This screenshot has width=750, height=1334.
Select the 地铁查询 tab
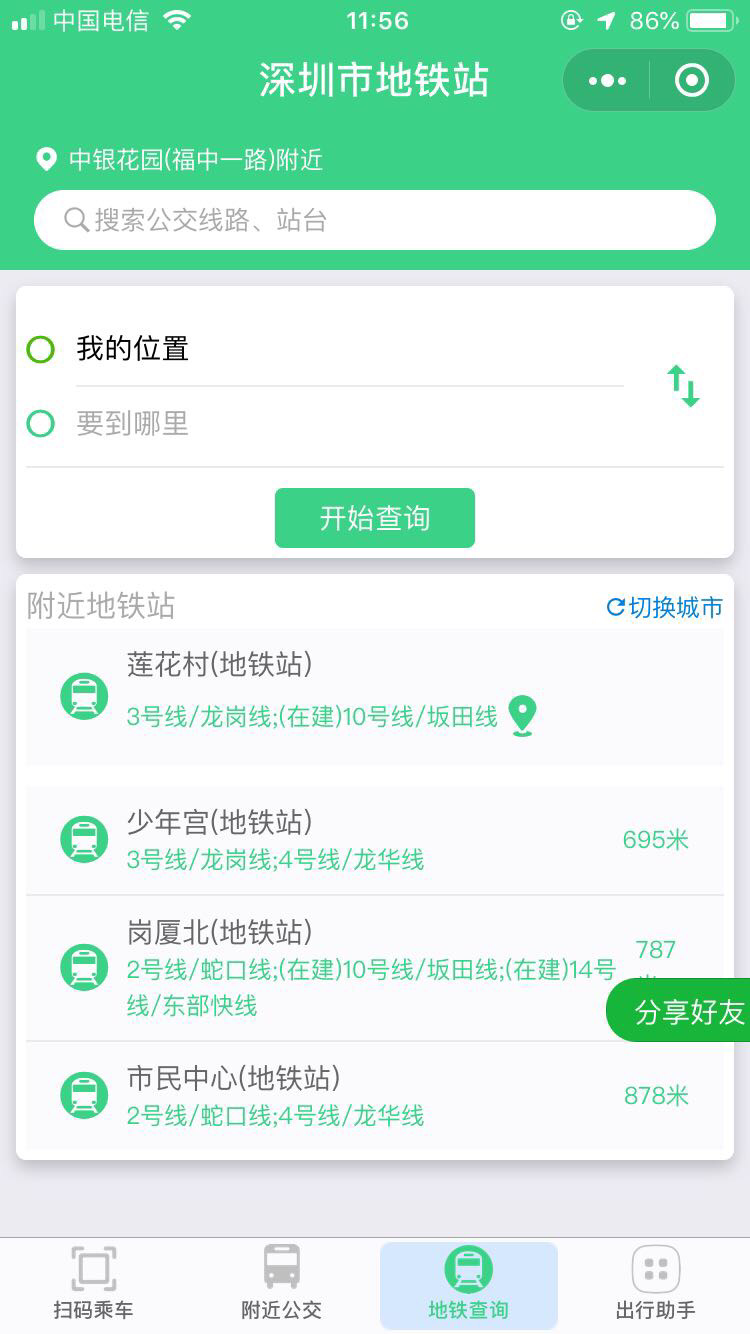point(468,1285)
